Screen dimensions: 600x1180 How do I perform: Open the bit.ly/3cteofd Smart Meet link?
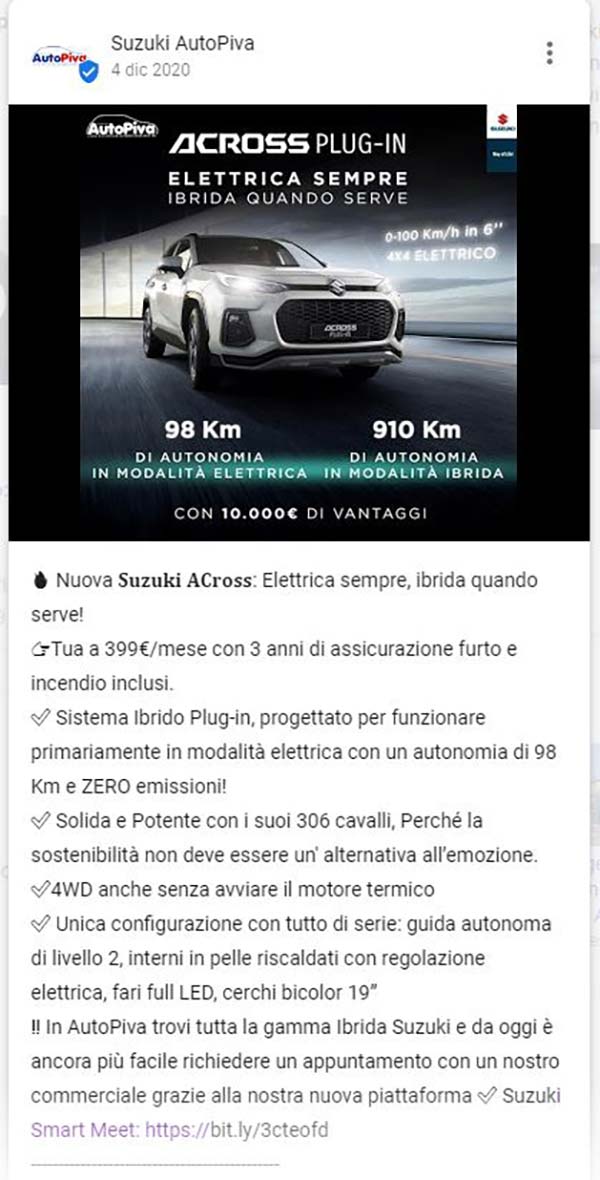236,1132
